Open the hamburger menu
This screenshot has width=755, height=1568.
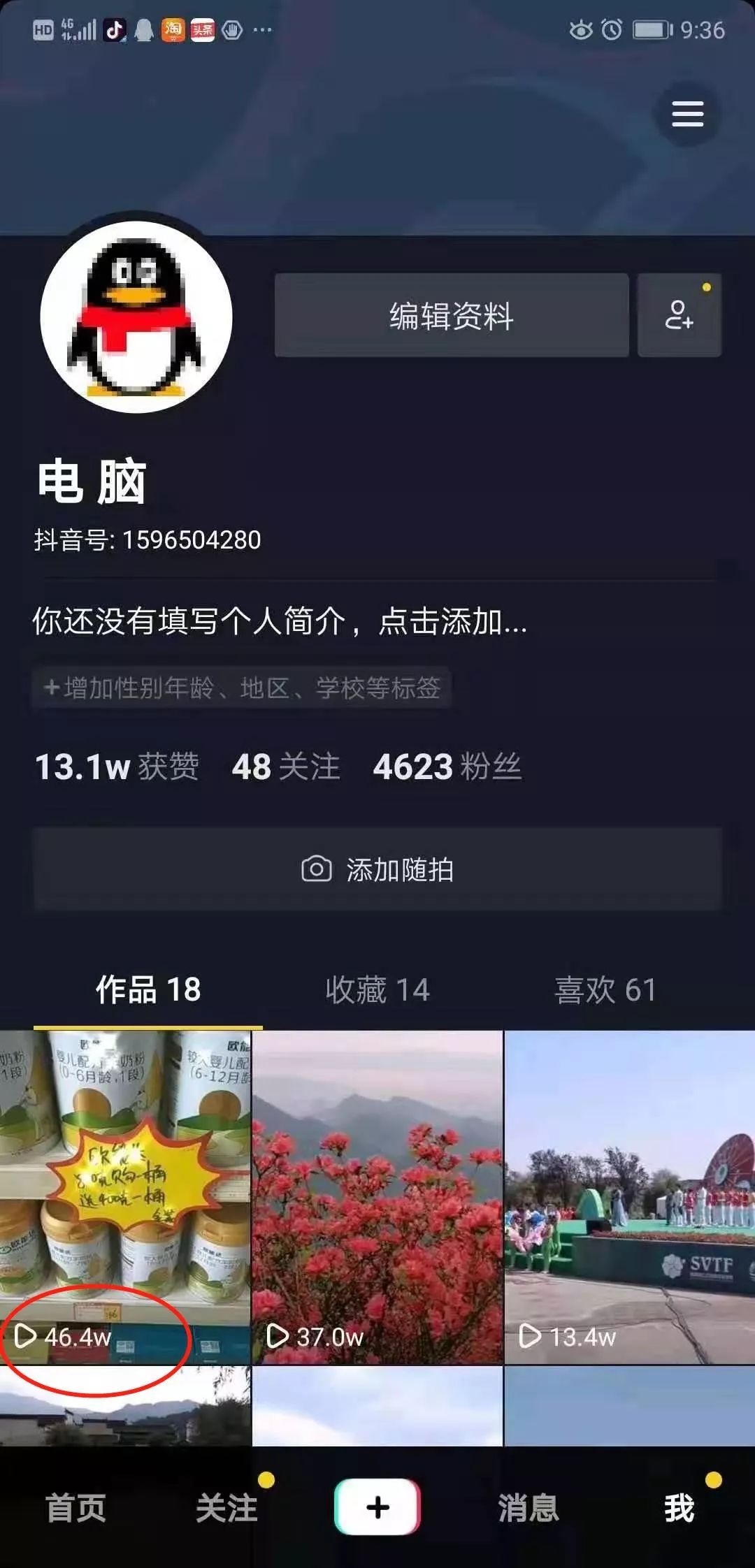point(687,114)
